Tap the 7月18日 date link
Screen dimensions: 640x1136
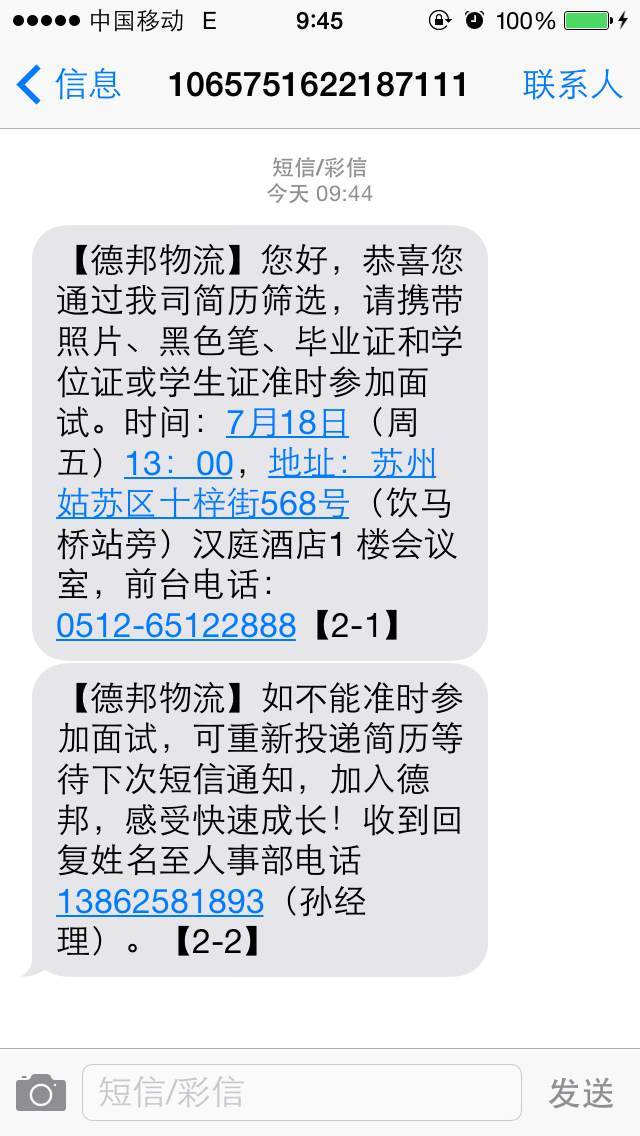tap(287, 423)
